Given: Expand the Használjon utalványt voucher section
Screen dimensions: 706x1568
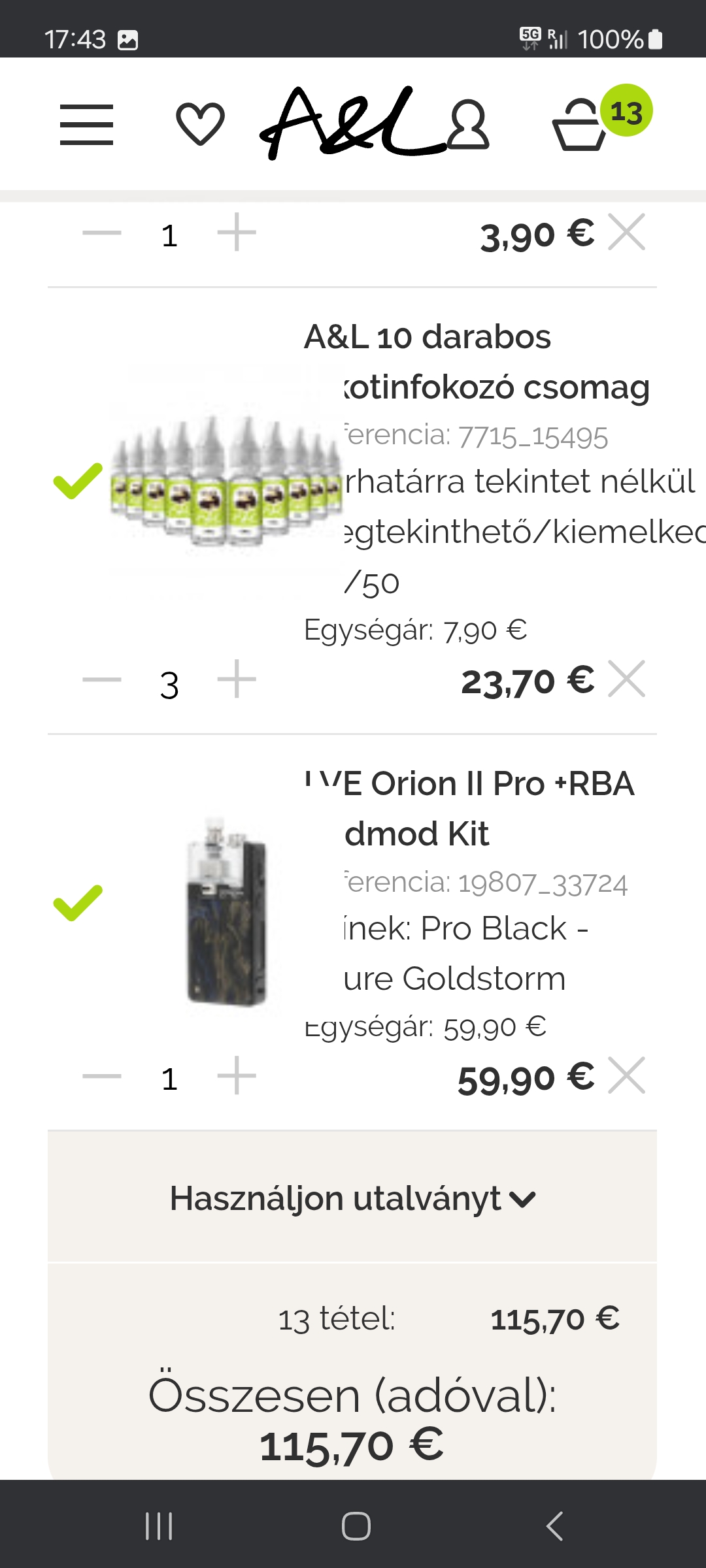Looking at the screenshot, I should [x=352, y=1199].
